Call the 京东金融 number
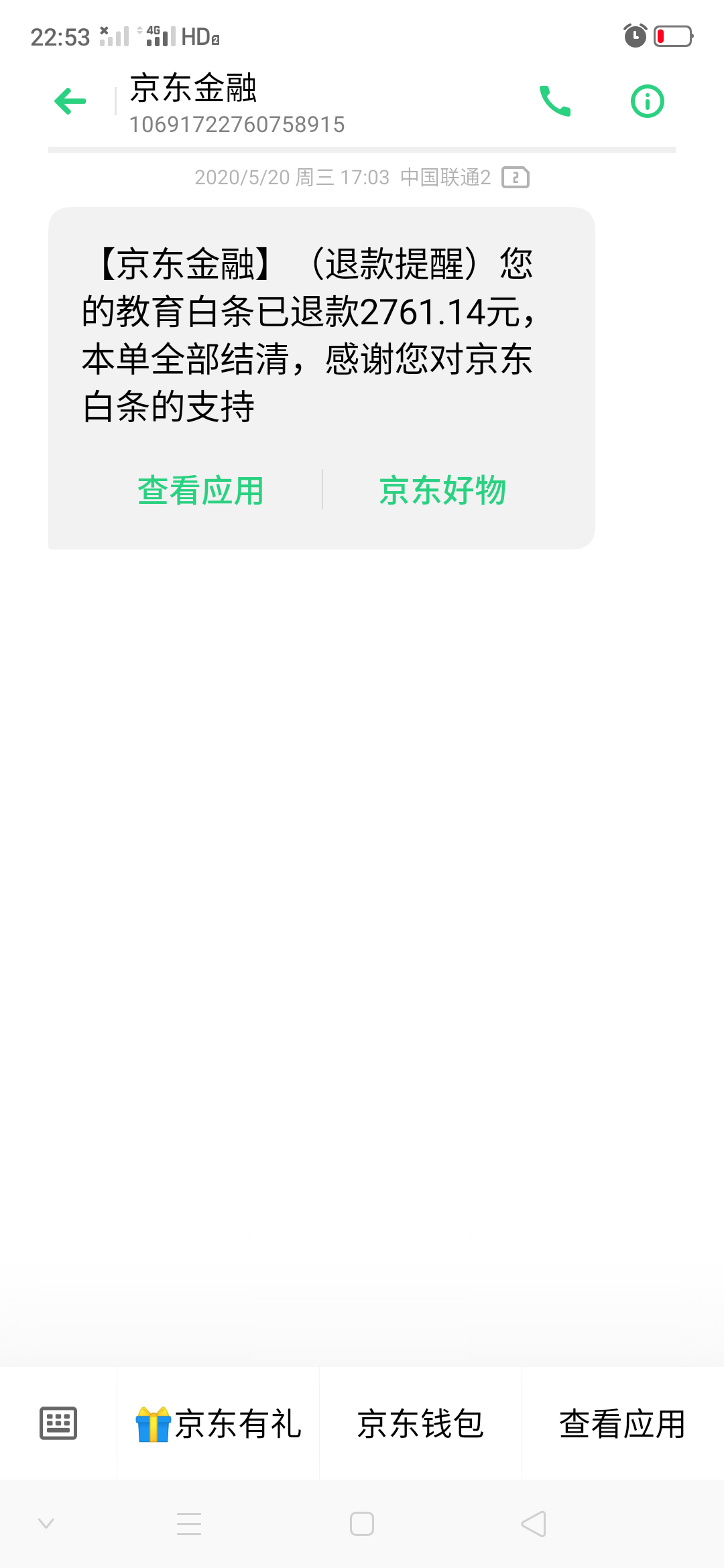Screen dimensions: 724x1568 pos(555,102)
